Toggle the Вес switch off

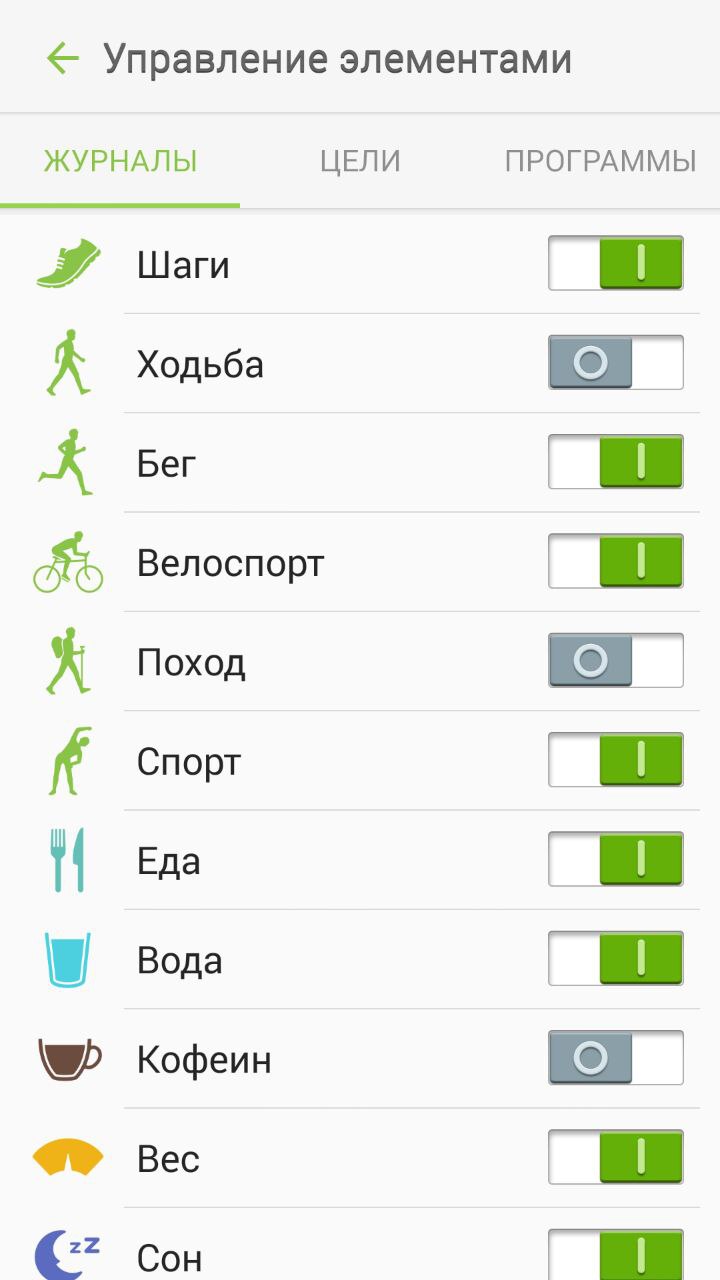pyautogui.click(x=615, y=1158)
